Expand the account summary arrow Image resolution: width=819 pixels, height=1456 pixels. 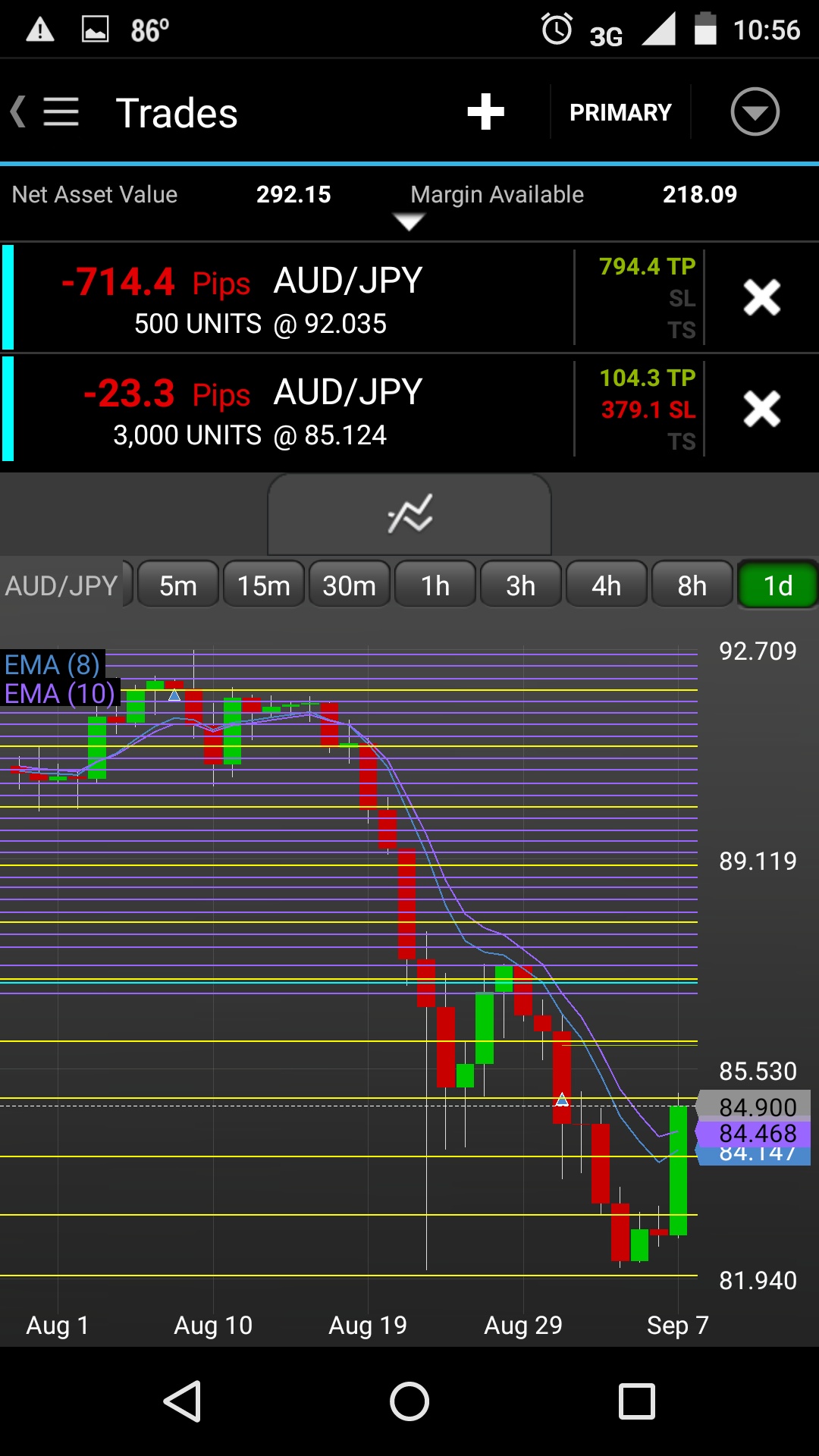(x=409, y=222)
